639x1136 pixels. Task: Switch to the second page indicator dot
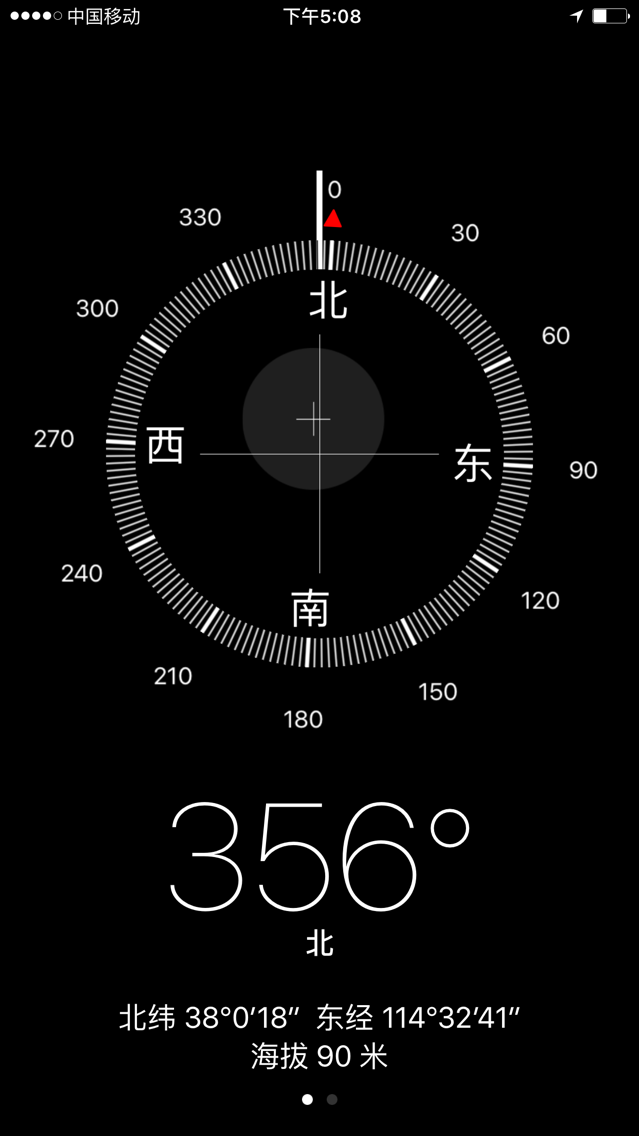point(332,1099)
